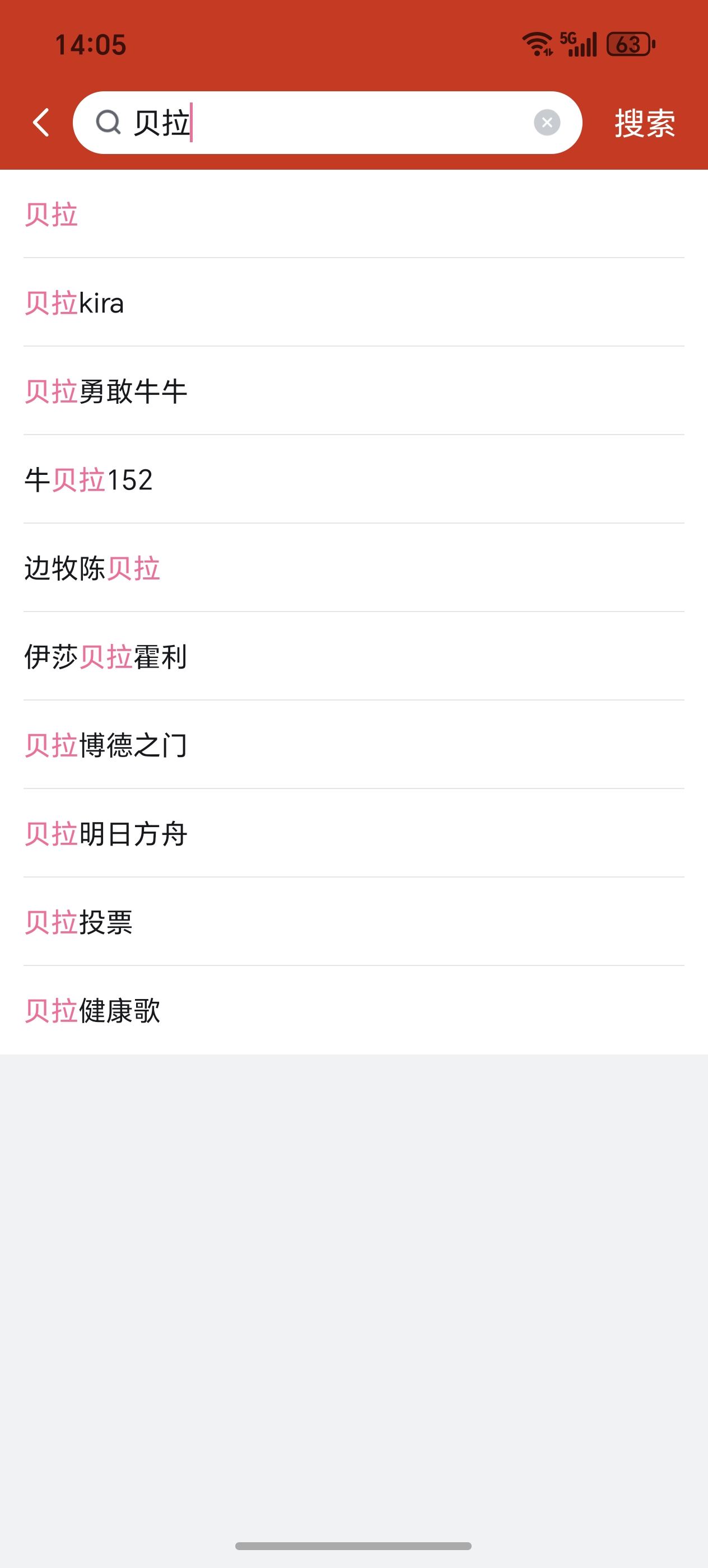Viewport: 708px width, 1568px height.
Task: Select the suggestion 贝拉
Action: [51, 214]
